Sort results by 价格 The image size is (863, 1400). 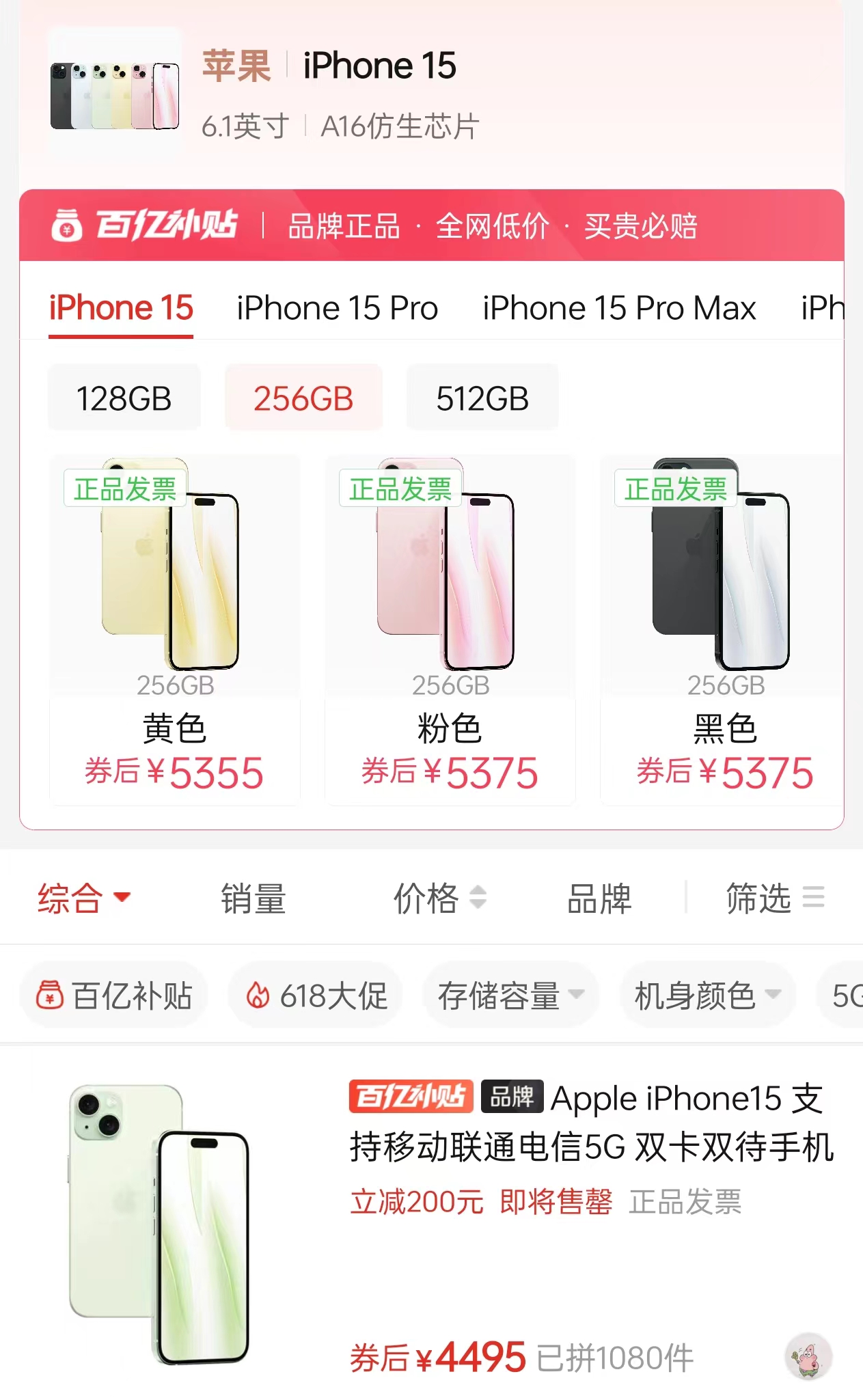(x=438, y=898)
